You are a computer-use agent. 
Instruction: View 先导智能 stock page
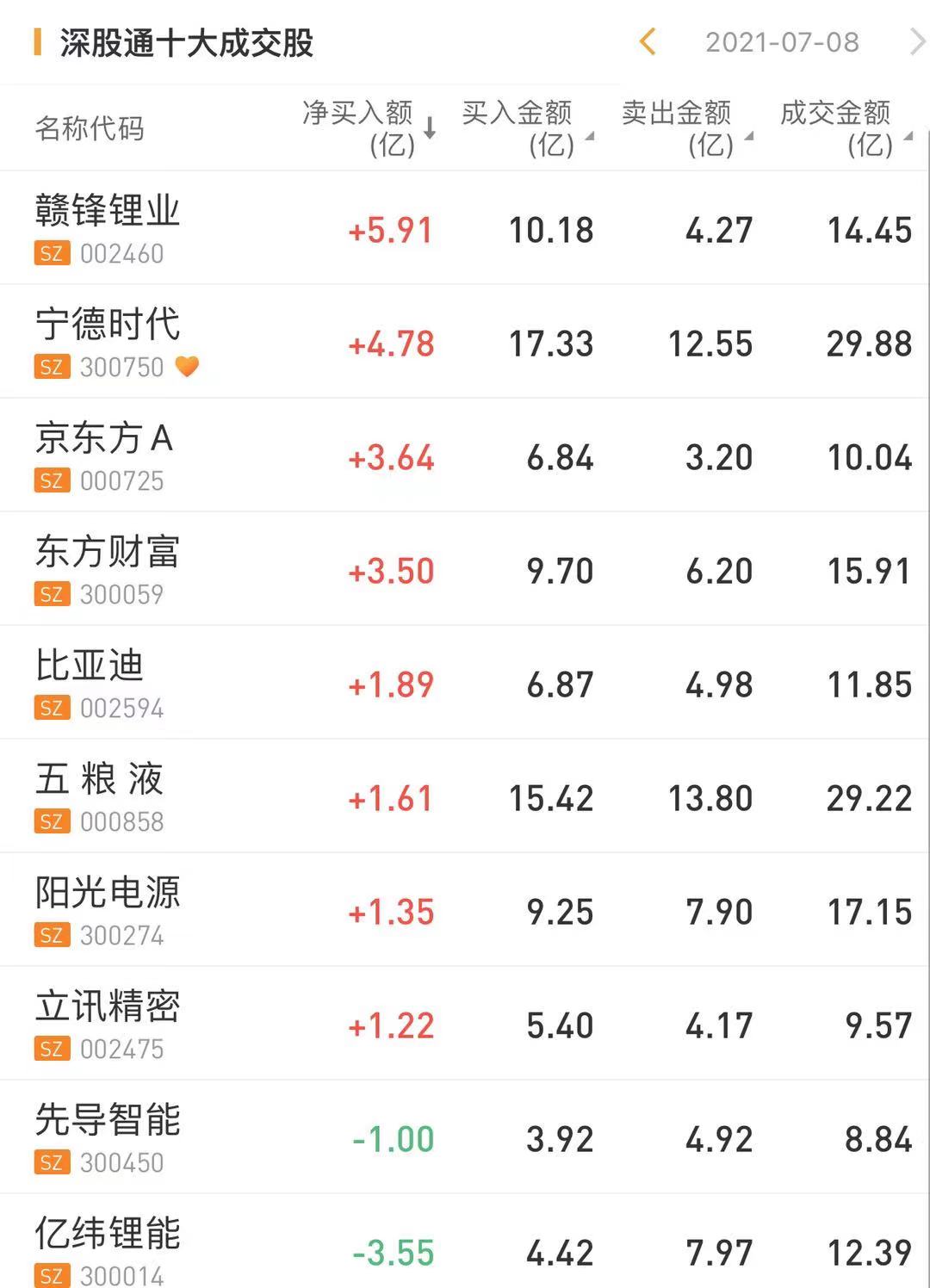[108, 1136]
